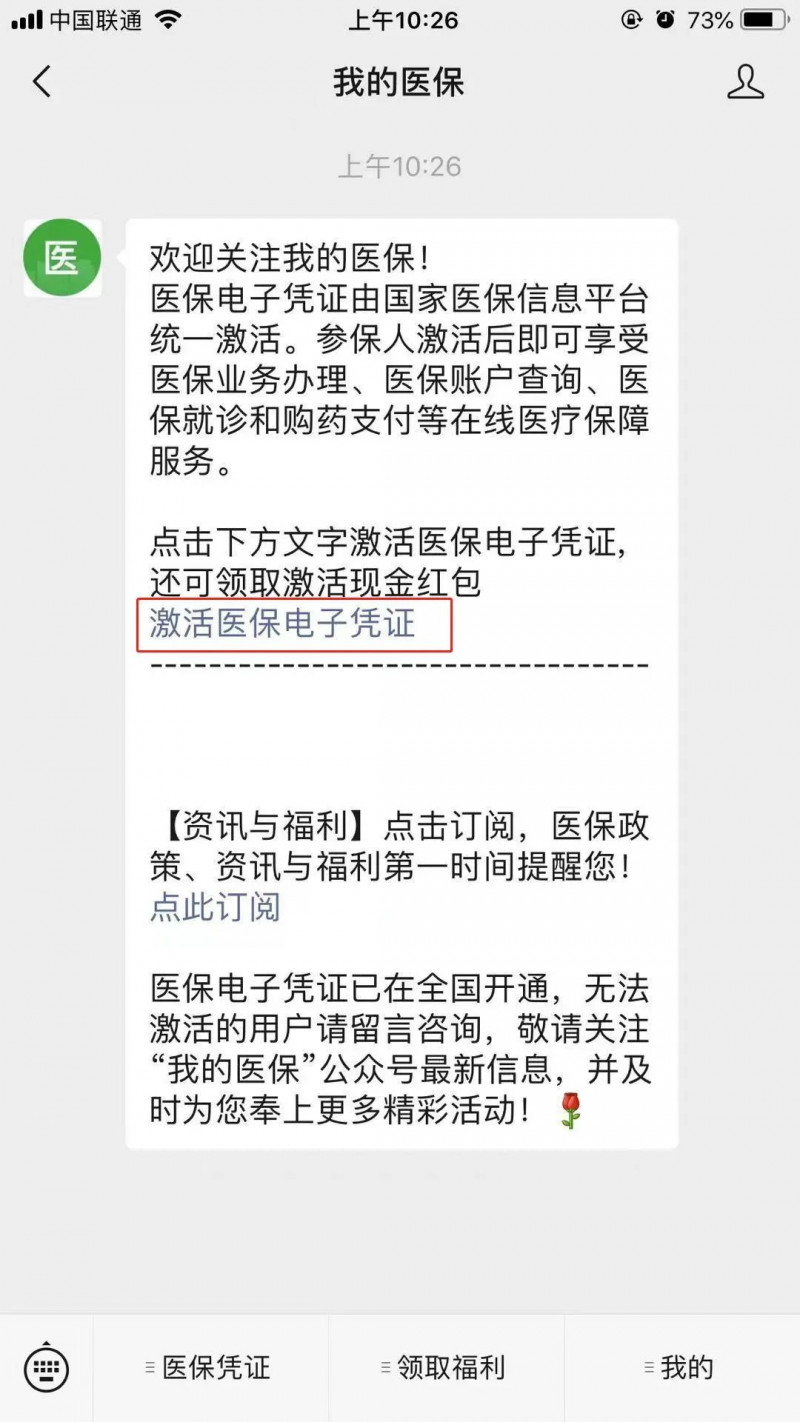Expand the 医保凭证 bottom menu
Screen dimensions: 800x1422
coord(210,1366)
